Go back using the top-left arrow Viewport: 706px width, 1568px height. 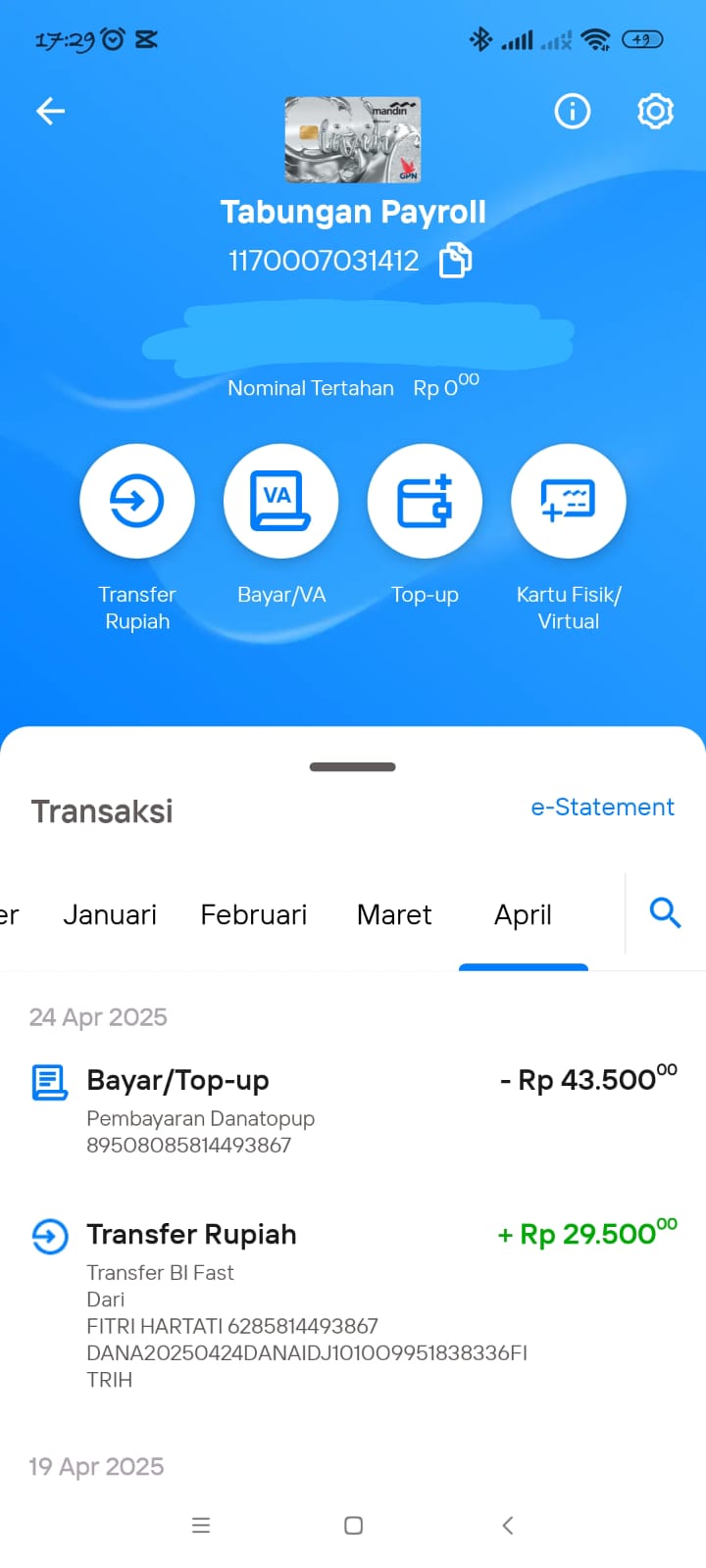pyautogui.click(x=51, y=112)
